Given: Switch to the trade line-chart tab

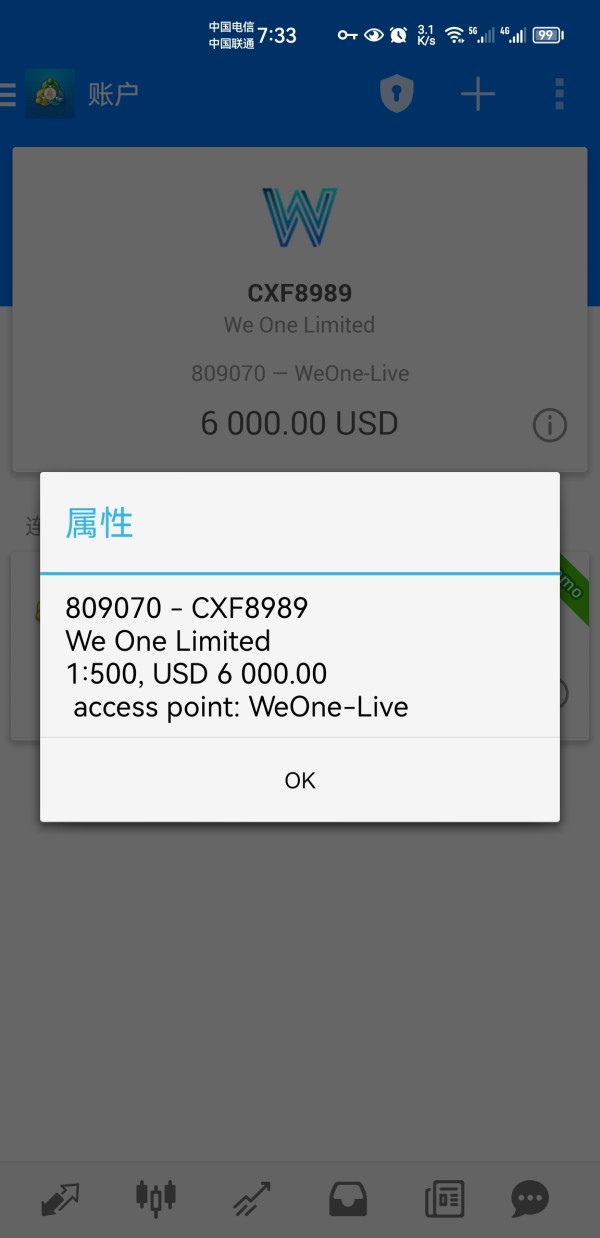Looking at the screenshot, I should pyautogui.click(x=252, y=1198).
